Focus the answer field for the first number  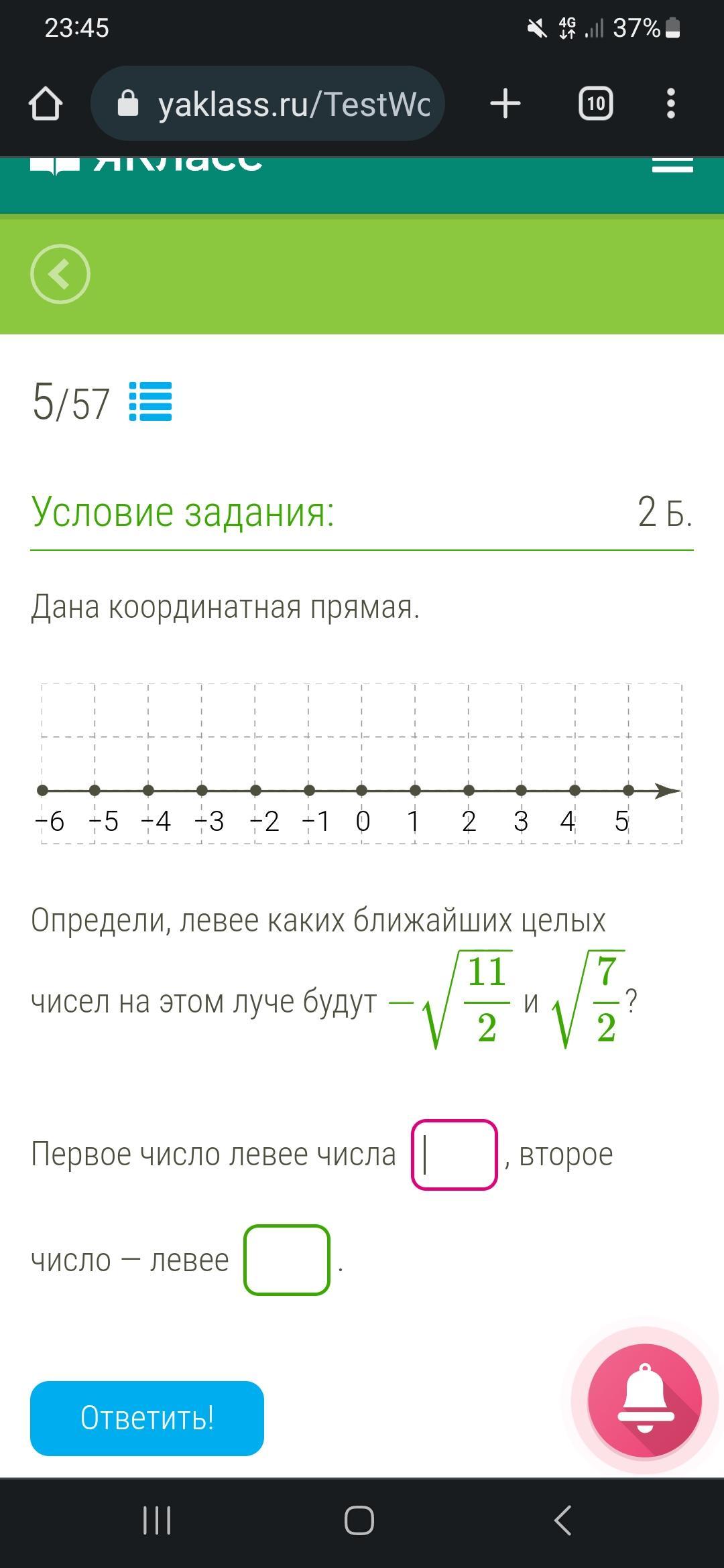454,1155
